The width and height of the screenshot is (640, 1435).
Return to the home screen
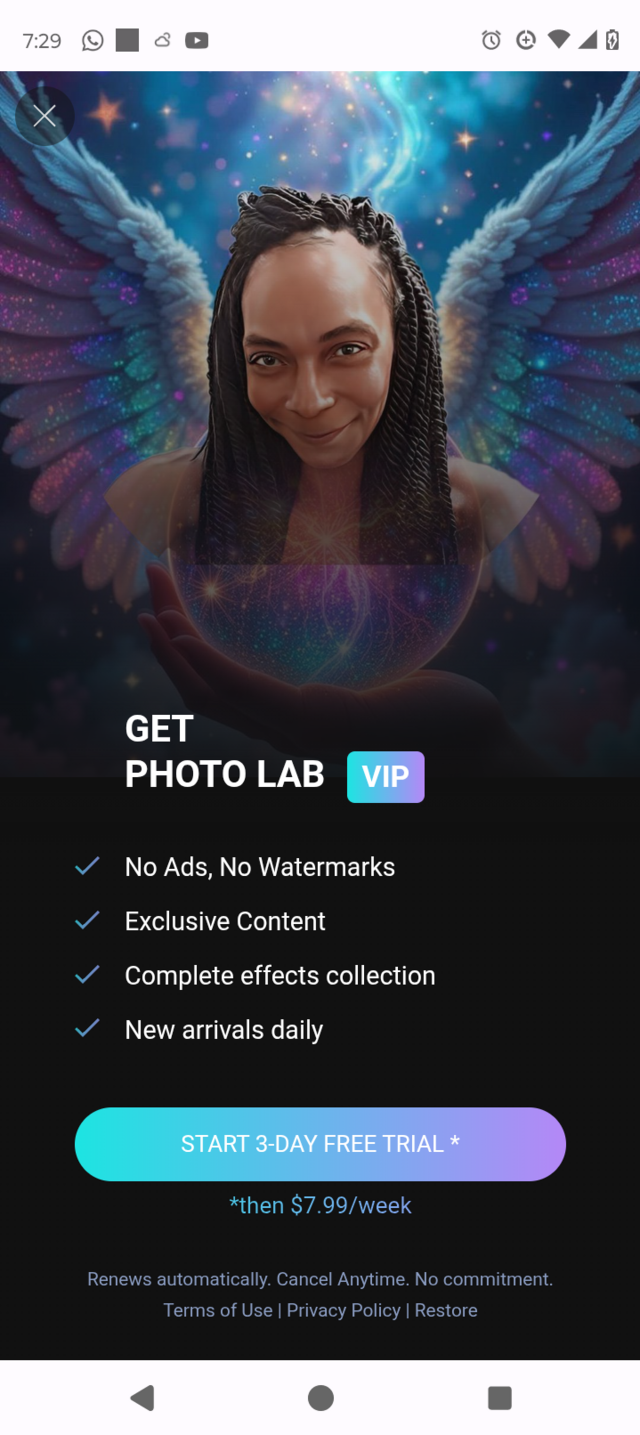[x=320, y=1397]
